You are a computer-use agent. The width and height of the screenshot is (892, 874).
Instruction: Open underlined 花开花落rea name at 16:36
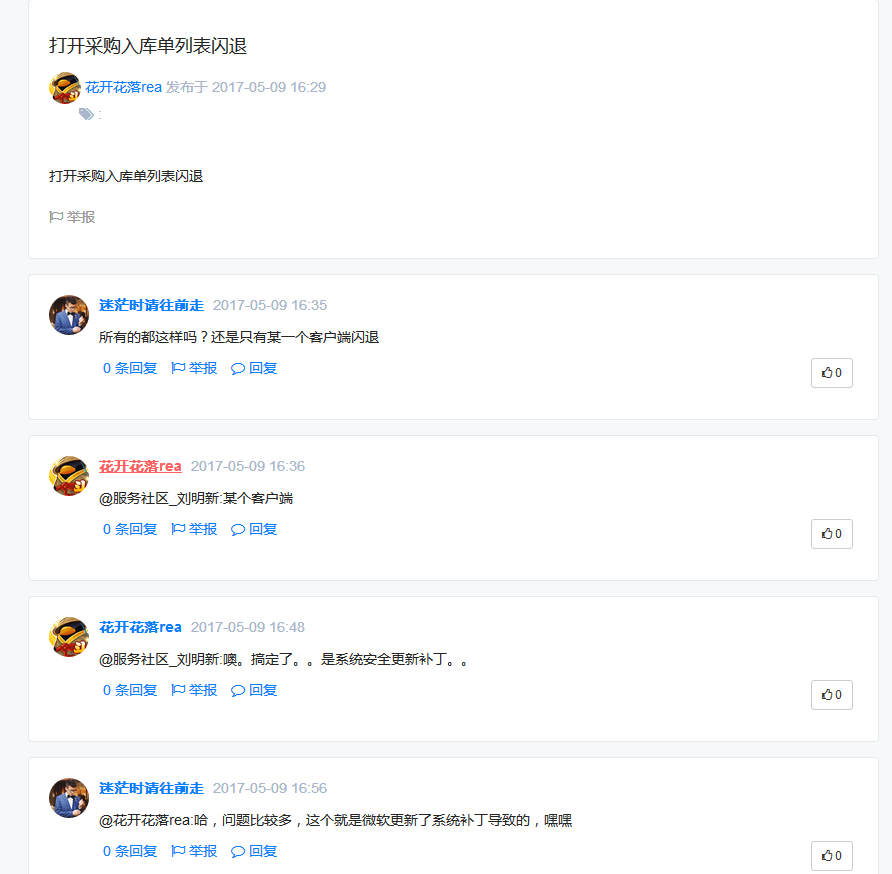coord(140,466)
